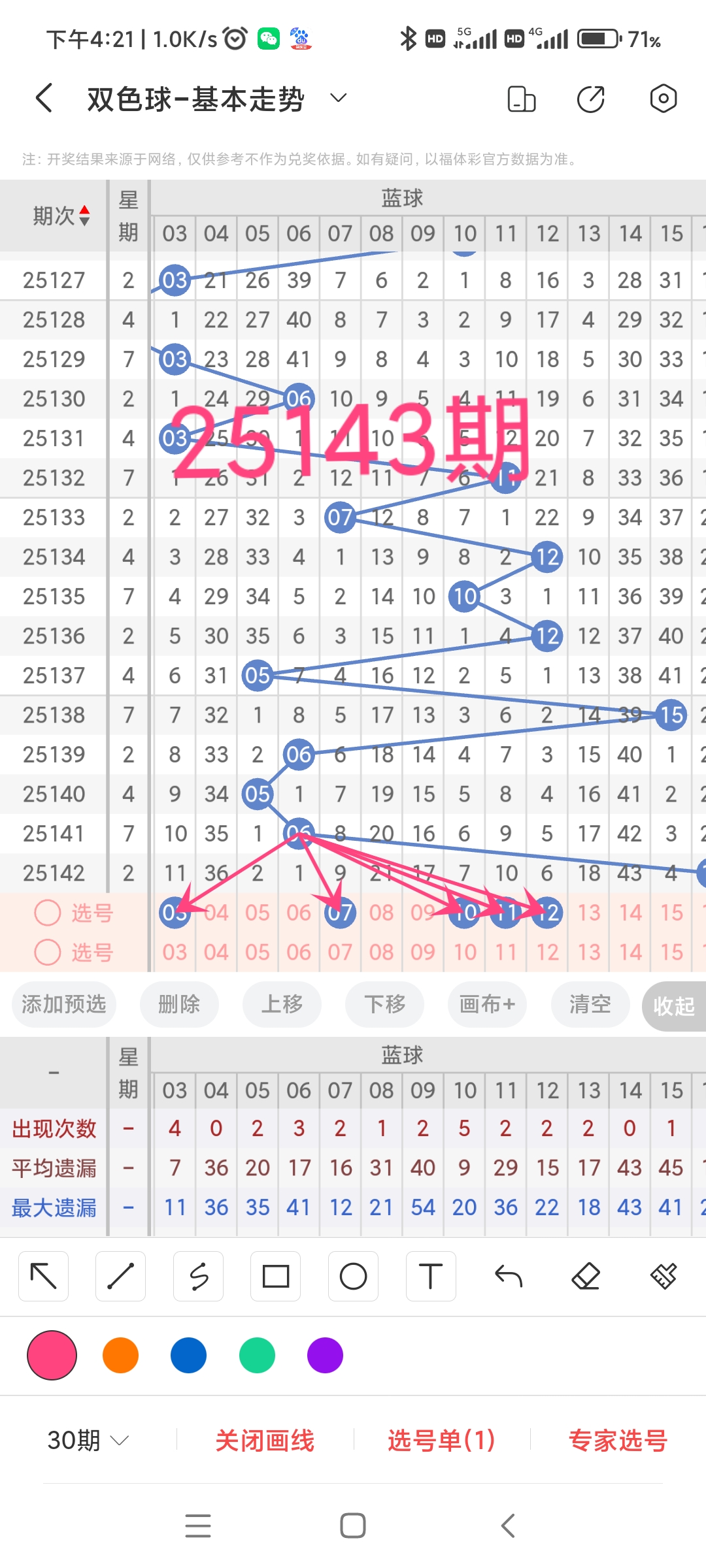Select the text tool (T)

[430, 1275]
